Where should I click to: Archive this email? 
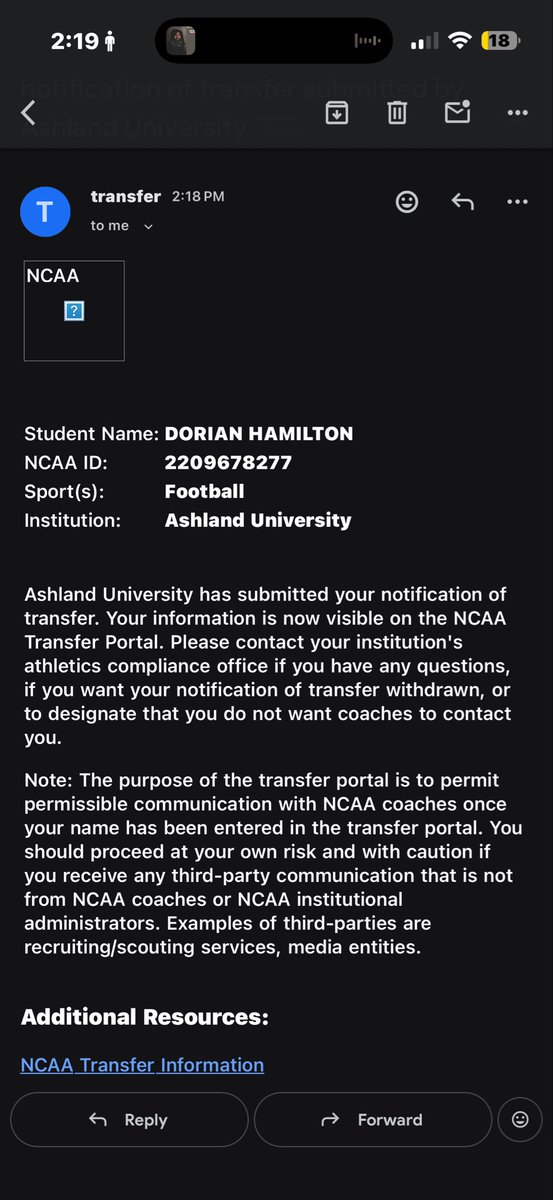pos(337,113)
